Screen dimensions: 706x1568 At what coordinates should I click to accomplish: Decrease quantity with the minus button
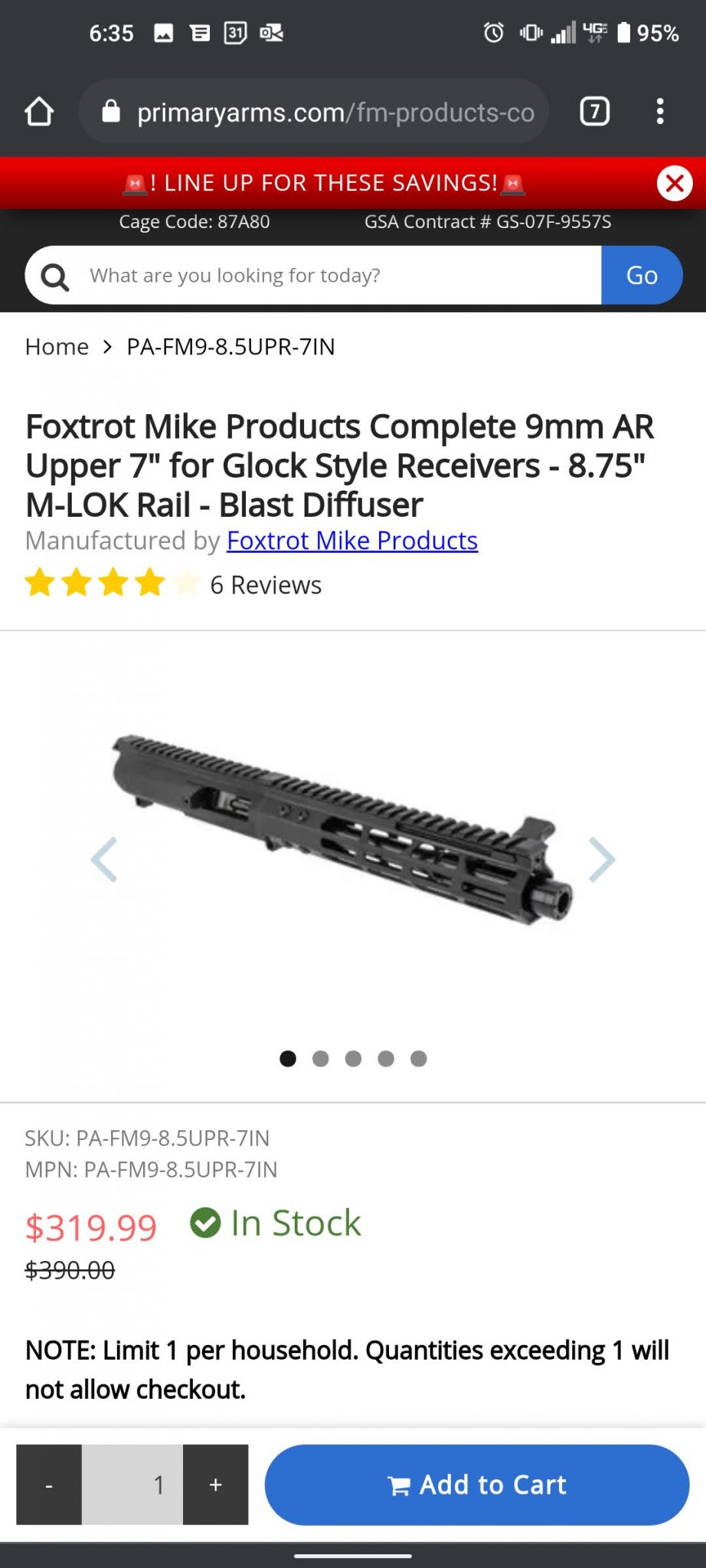pos(49,1485)
